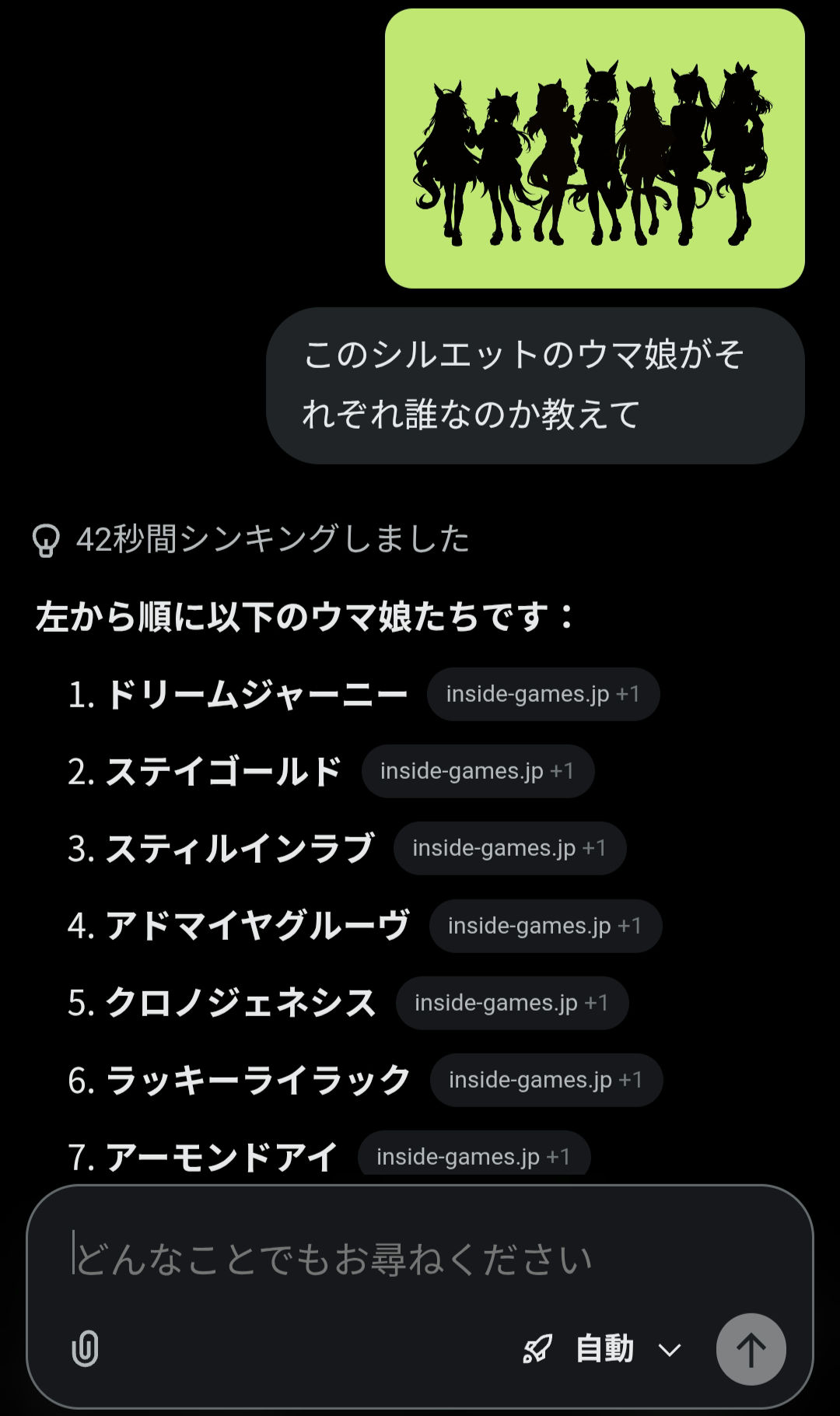840x1416 pixels.
Task: Open the source chip next to ラッキーライラック
Action: (x=546, y=1079)
